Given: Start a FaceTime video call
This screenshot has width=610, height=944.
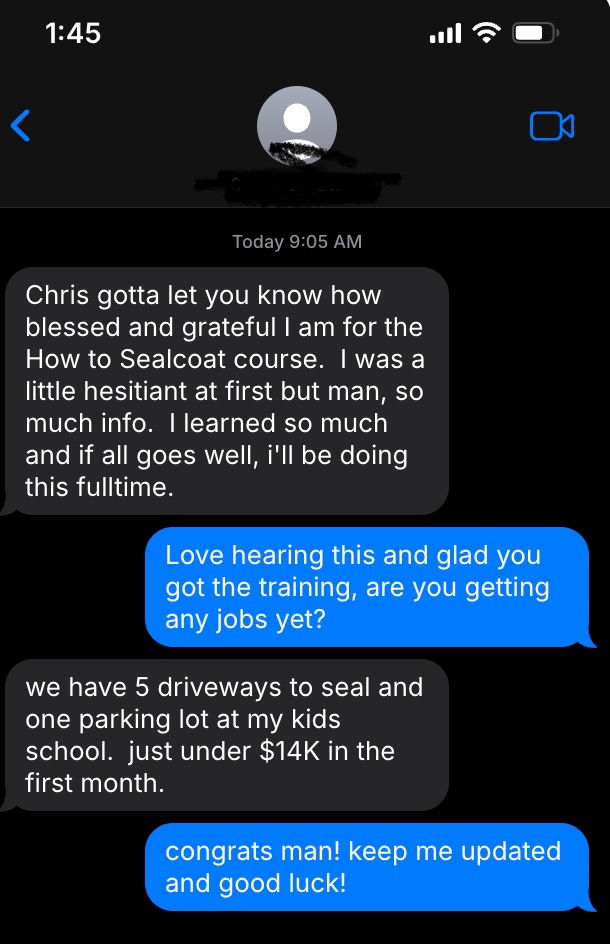Looking at the screenshot, I should (551, 126).
